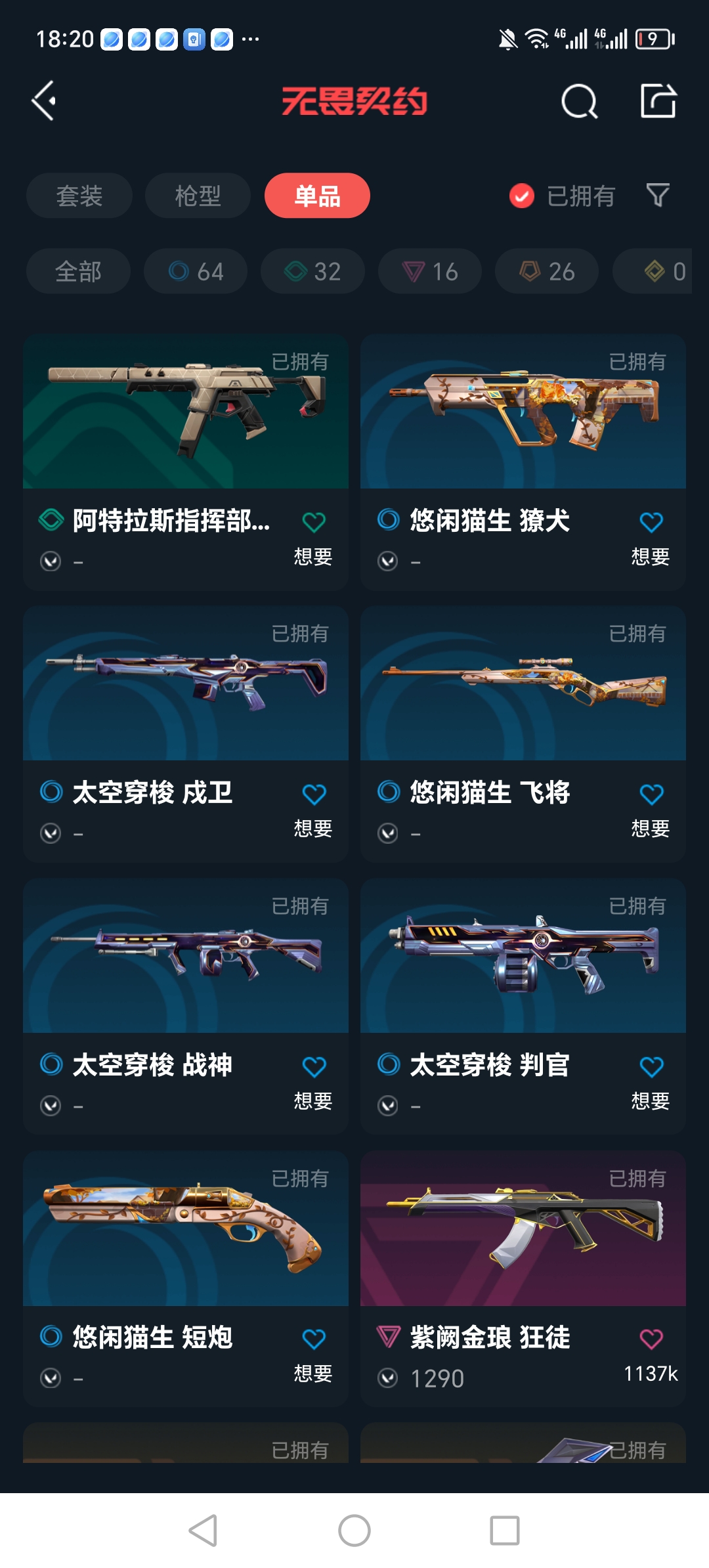Screen dimensions: 709x1568
Task: Filter by the chip showing 26
Action: (547, 271)
